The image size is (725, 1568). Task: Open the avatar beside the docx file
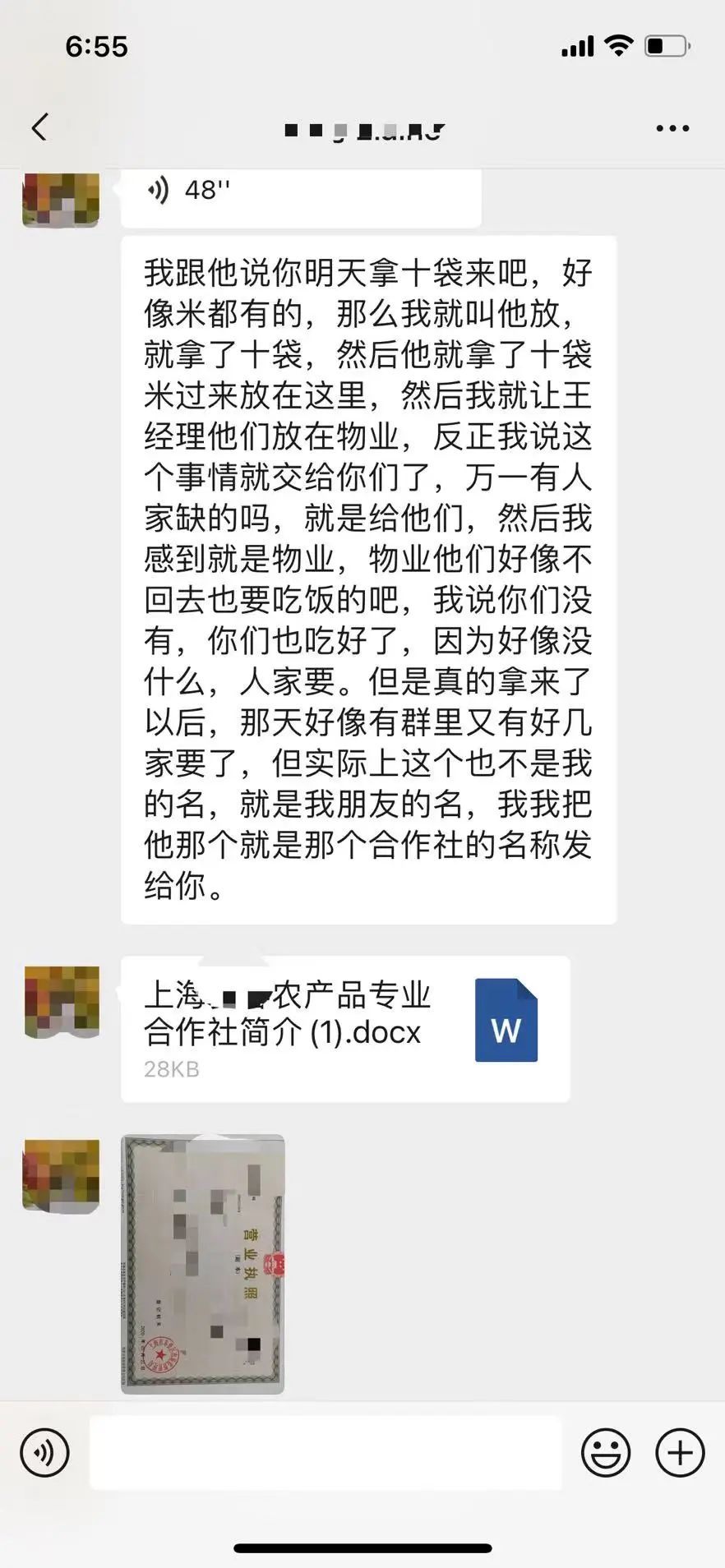pos(62,1002)
